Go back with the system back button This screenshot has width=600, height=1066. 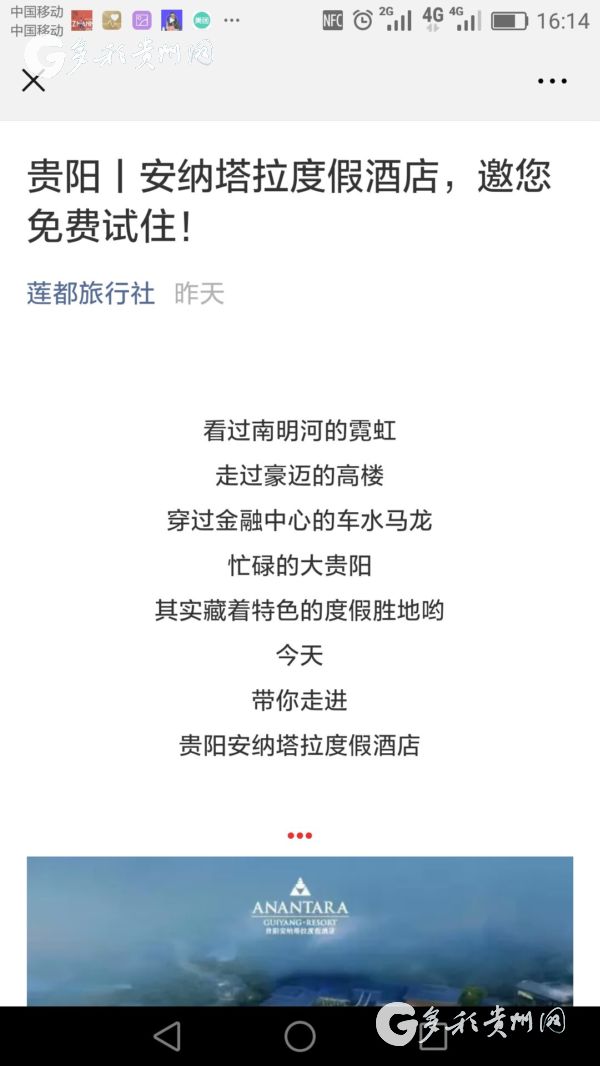pos(167,1036)
